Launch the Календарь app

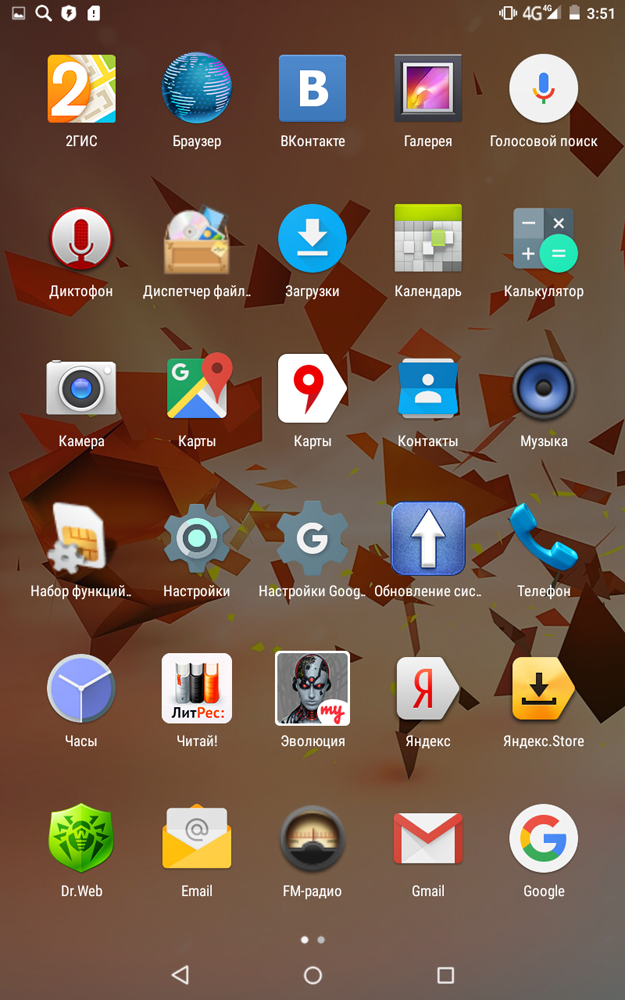pos(428,240)
